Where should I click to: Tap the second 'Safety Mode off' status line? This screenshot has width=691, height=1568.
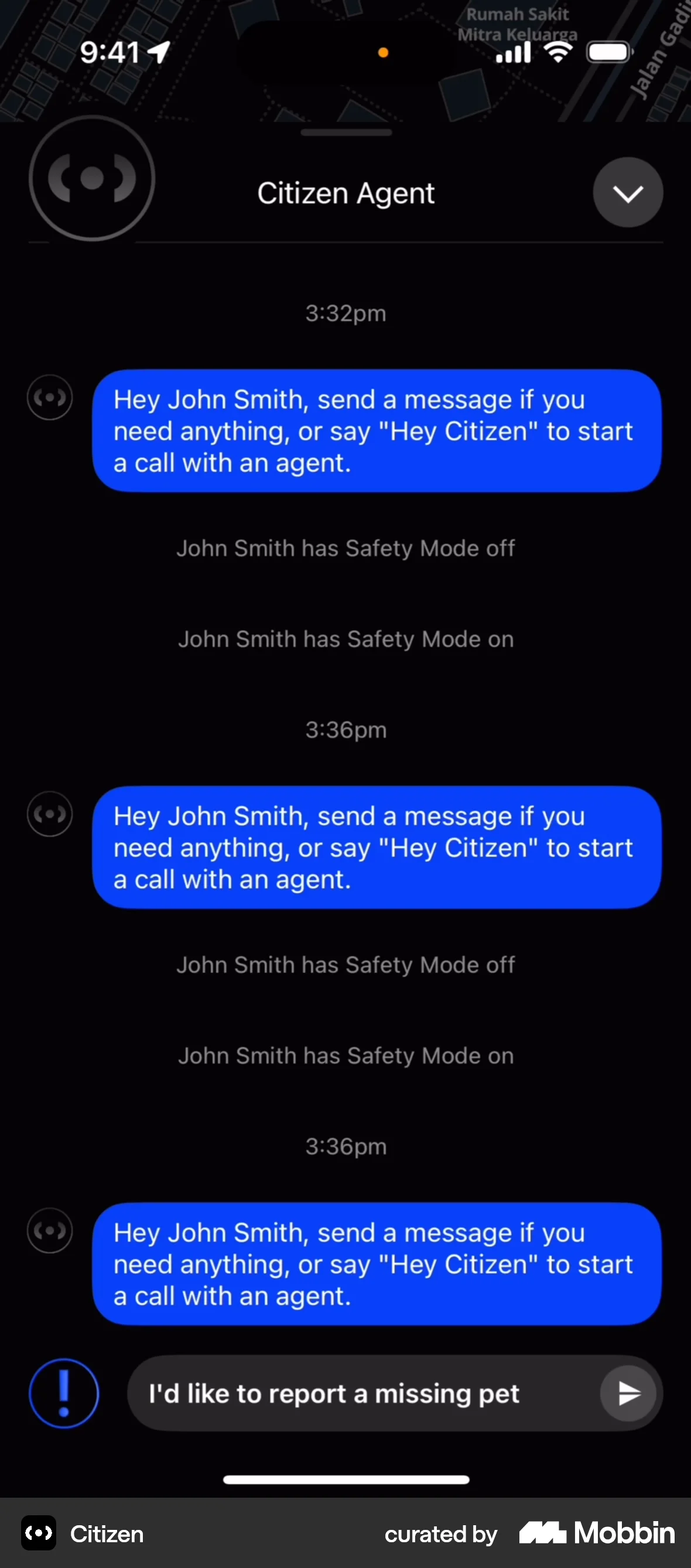click(345, 964)
